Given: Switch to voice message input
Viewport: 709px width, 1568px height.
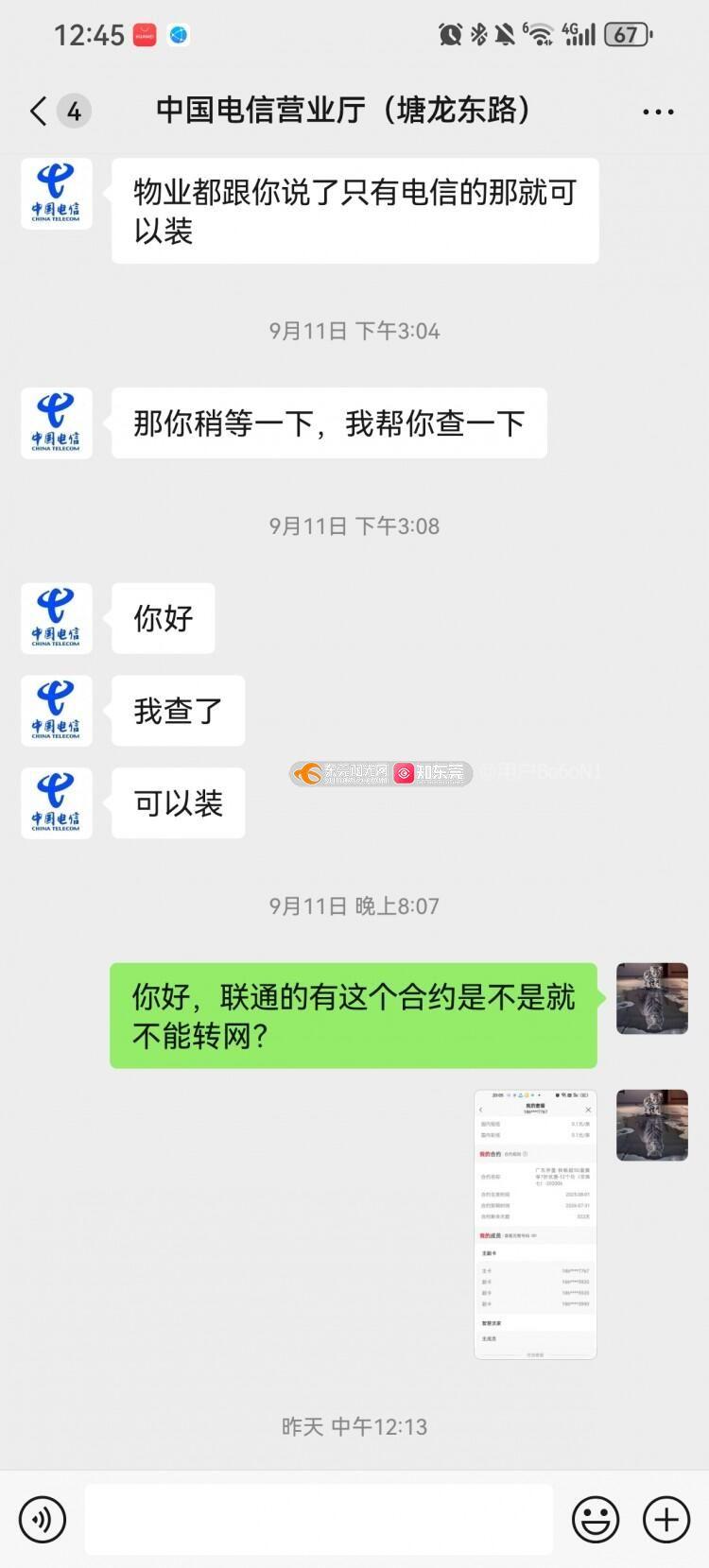Looking at the screenshot, I should tap(43, 1520).
